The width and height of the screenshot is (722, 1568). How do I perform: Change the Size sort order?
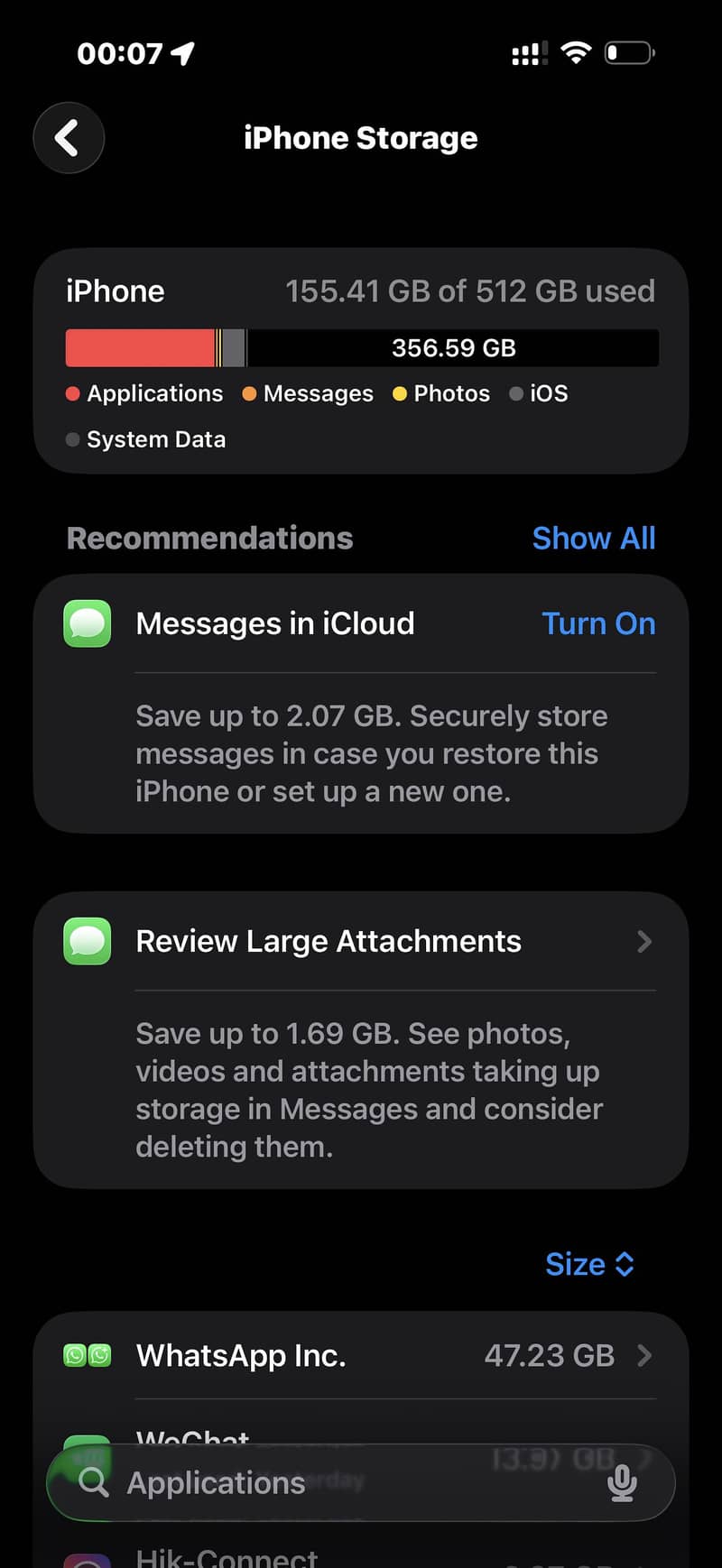[x=589, y=1264]
